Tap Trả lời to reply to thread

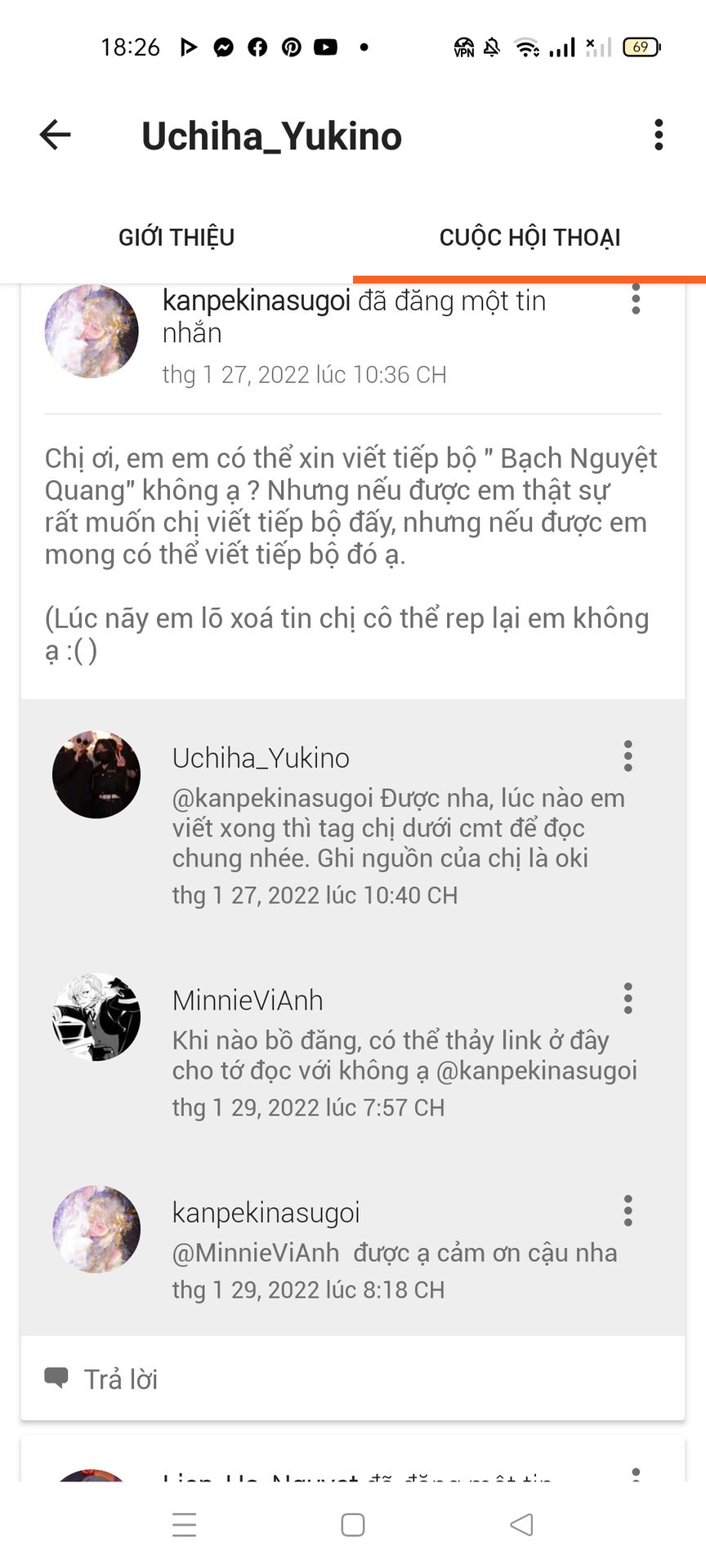(101, 1379)
